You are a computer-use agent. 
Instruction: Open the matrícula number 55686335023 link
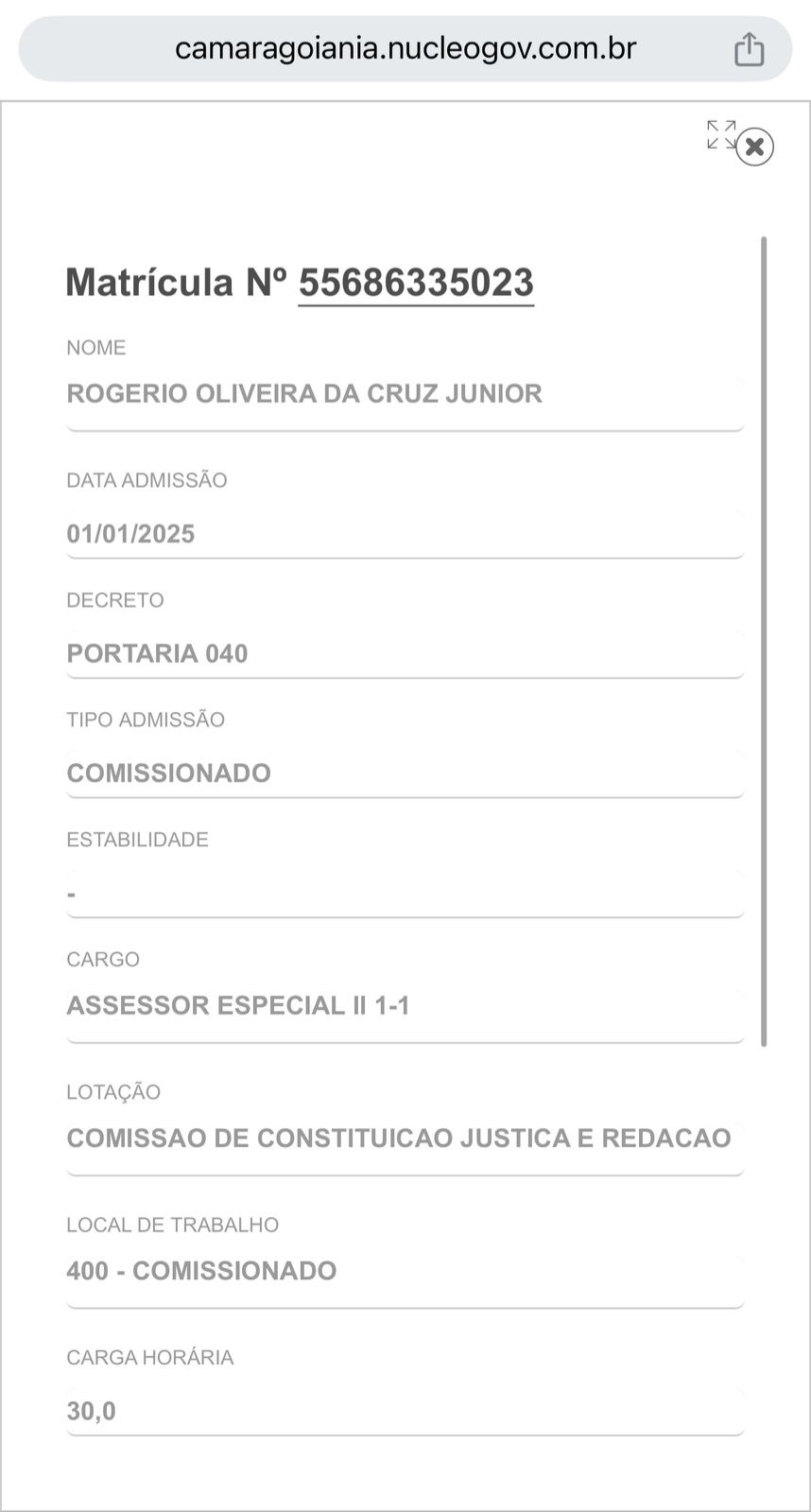point(416,283)
